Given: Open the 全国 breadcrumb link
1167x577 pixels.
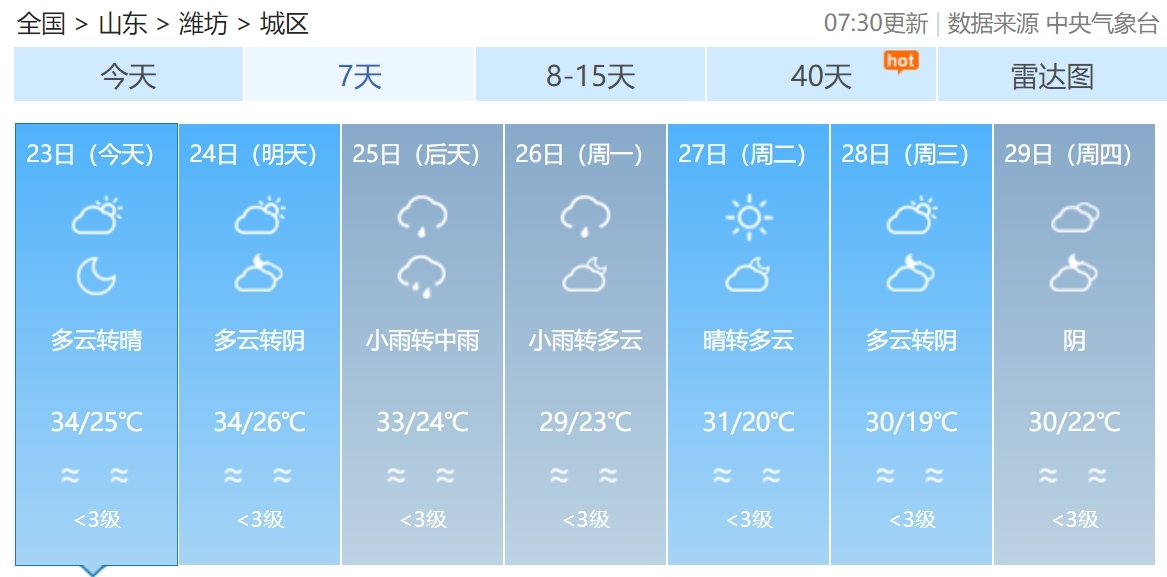Looking at the screenshot, I should [41, 24].
